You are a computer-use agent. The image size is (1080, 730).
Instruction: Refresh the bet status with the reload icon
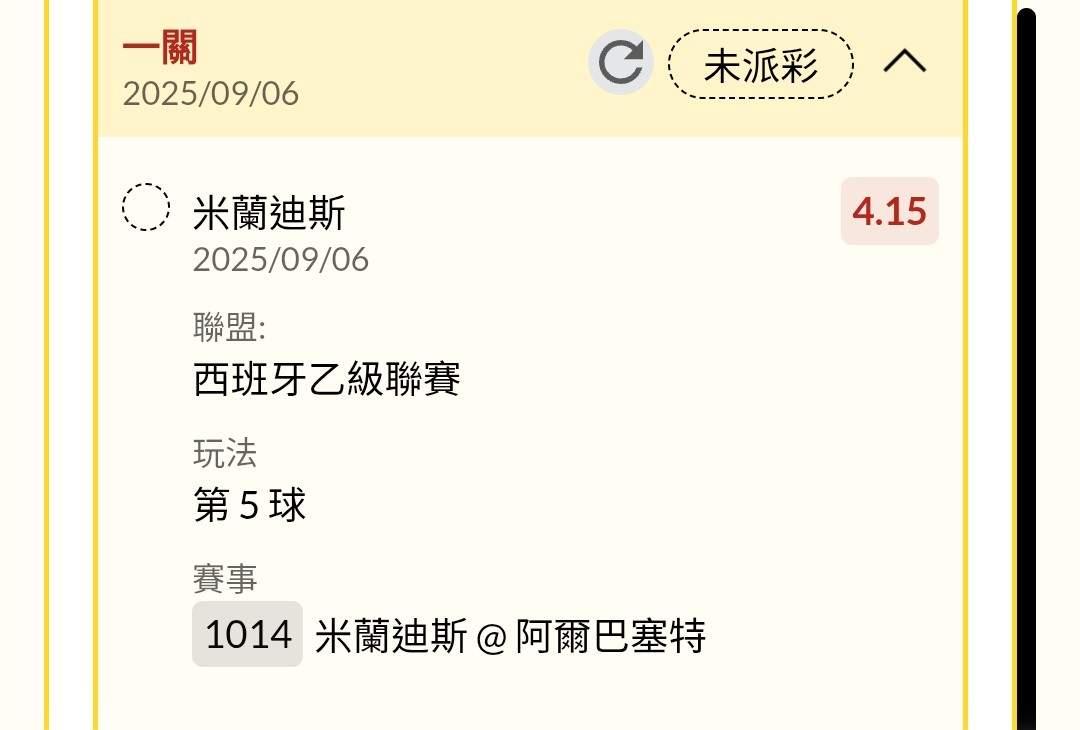pyautogui.click(x=621, y=63)
